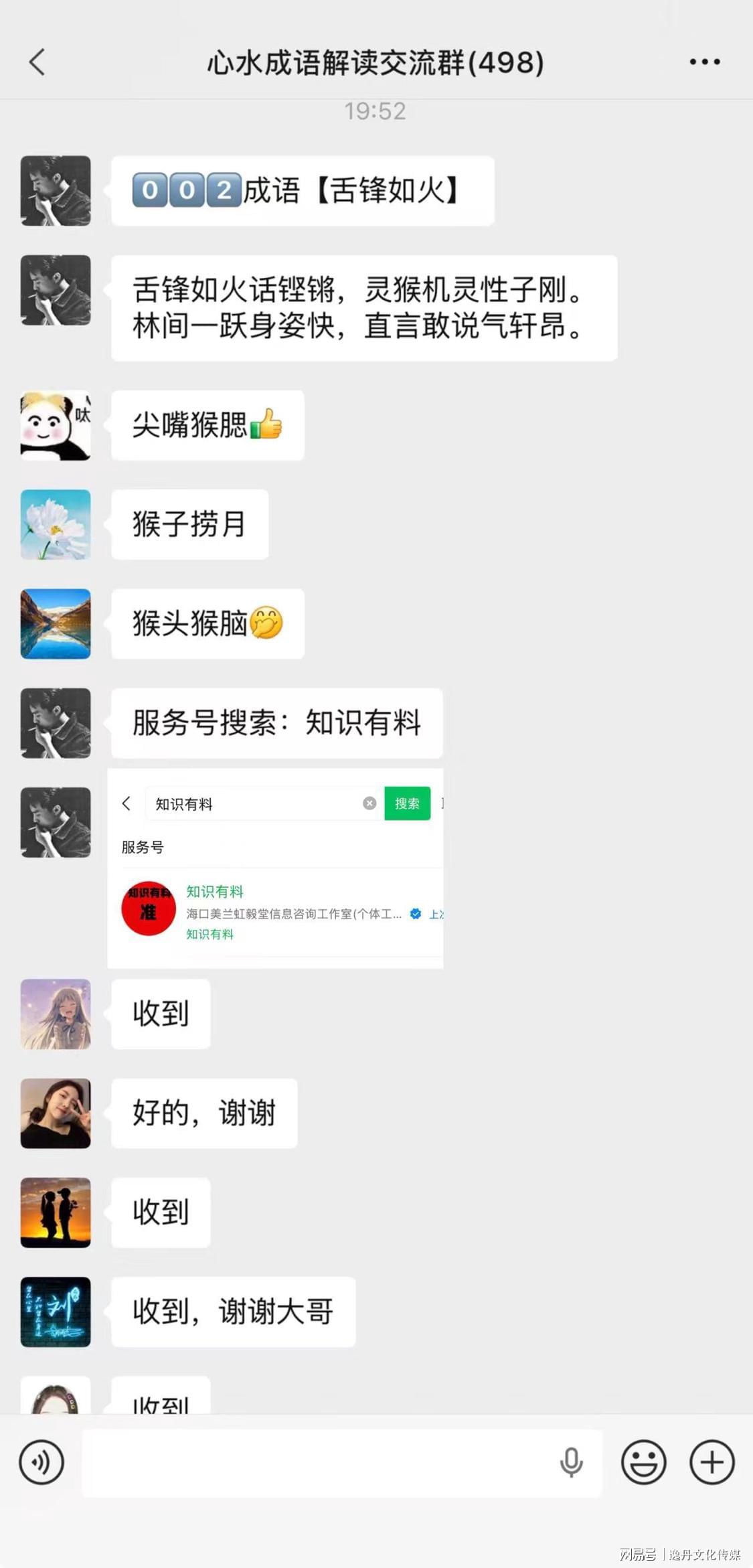This screenshot has height=1568, width=753.
Task: View profile of sender who said 好的，谢谢
Action: click(56, 1113)
